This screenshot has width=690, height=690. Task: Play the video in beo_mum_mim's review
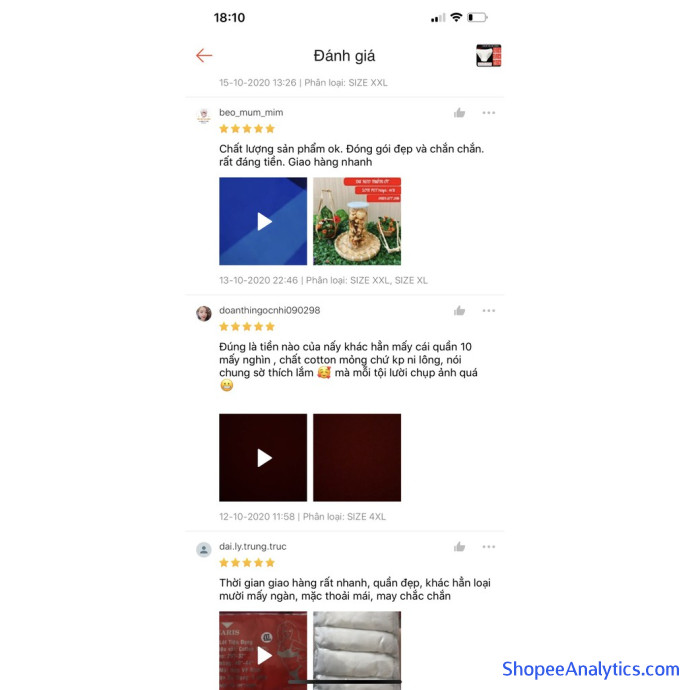click(263, 221)
